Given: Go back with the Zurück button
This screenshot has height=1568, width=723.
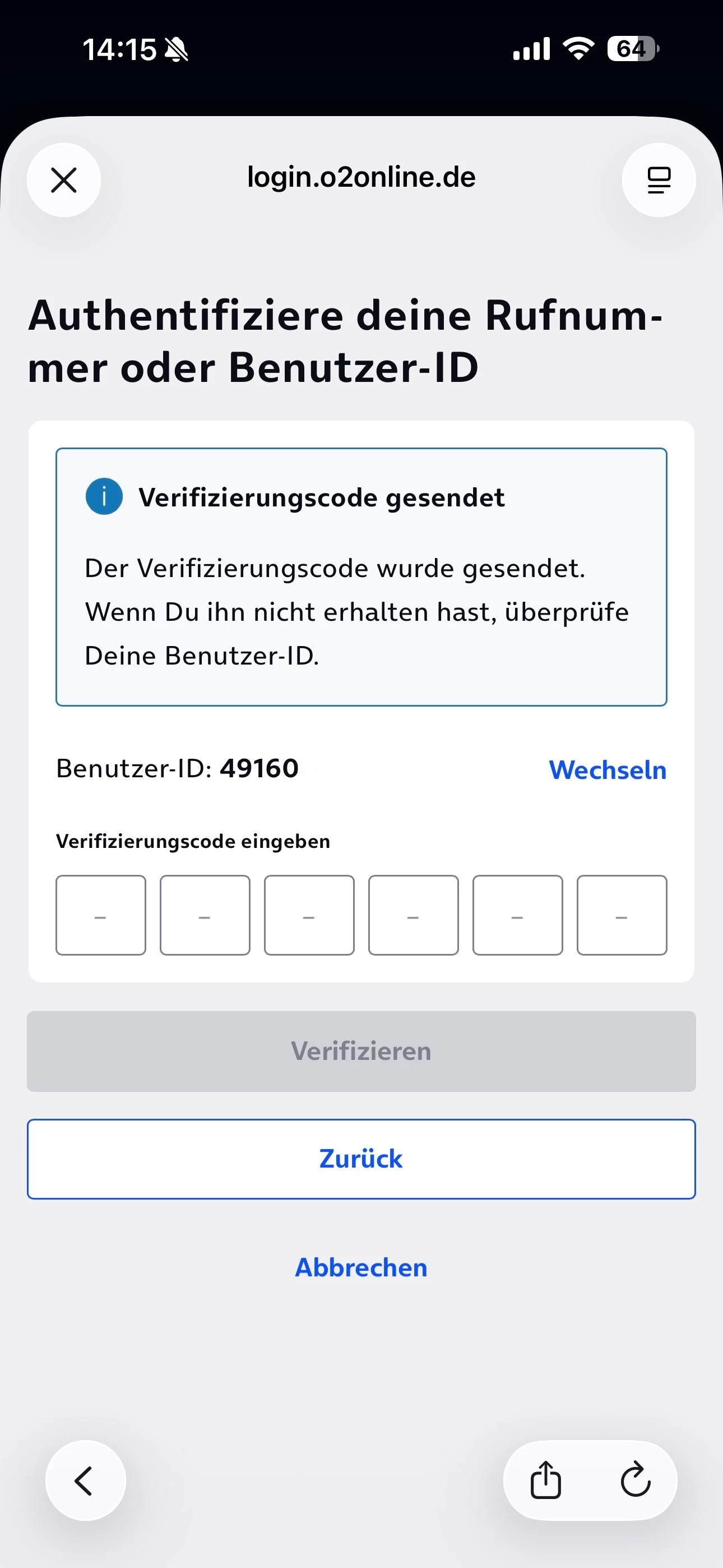Looking at the screenshot, I should point(361,1159).
